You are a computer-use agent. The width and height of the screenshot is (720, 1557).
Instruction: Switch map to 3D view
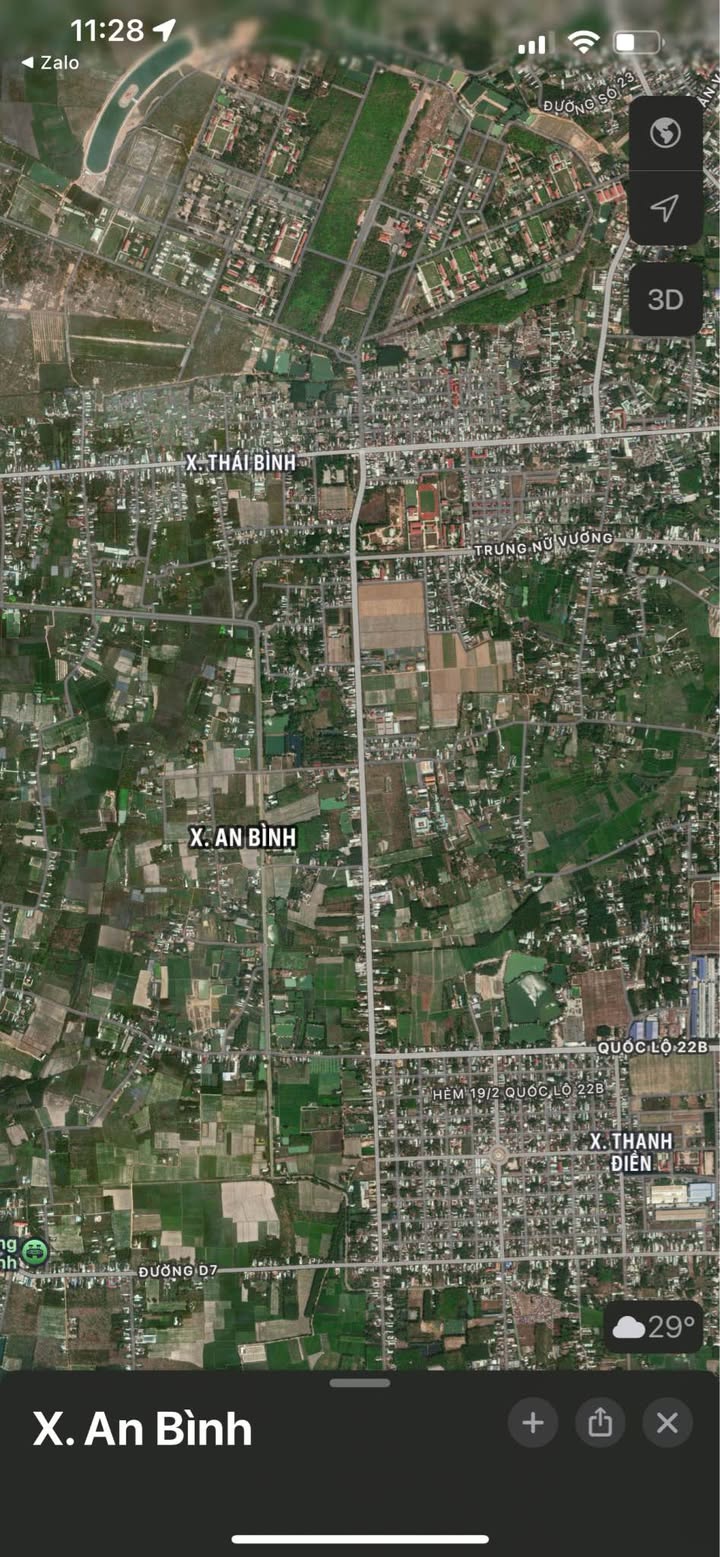pyautogui.click(x=665, y=300)
